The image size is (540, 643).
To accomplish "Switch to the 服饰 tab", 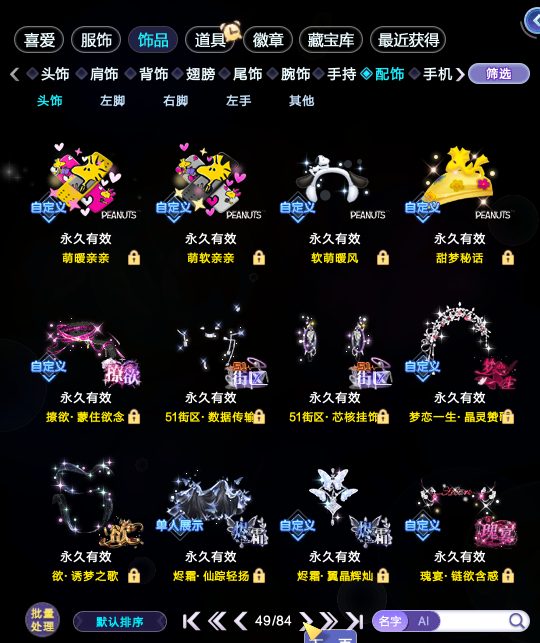I will (x=96, y=40).
